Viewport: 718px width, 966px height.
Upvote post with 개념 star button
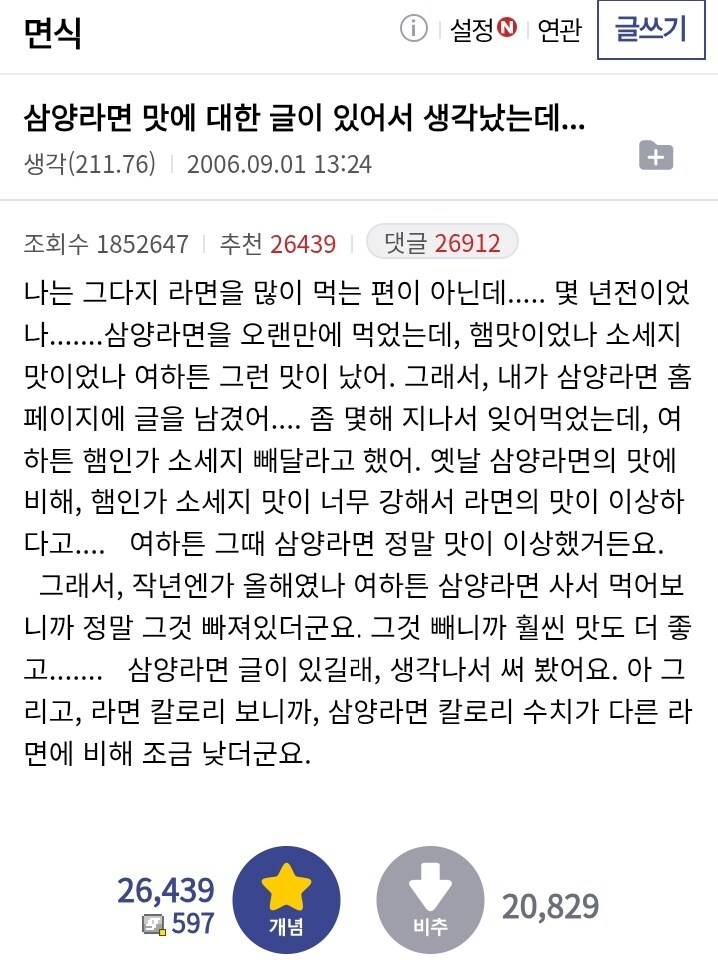coord(286,899)
